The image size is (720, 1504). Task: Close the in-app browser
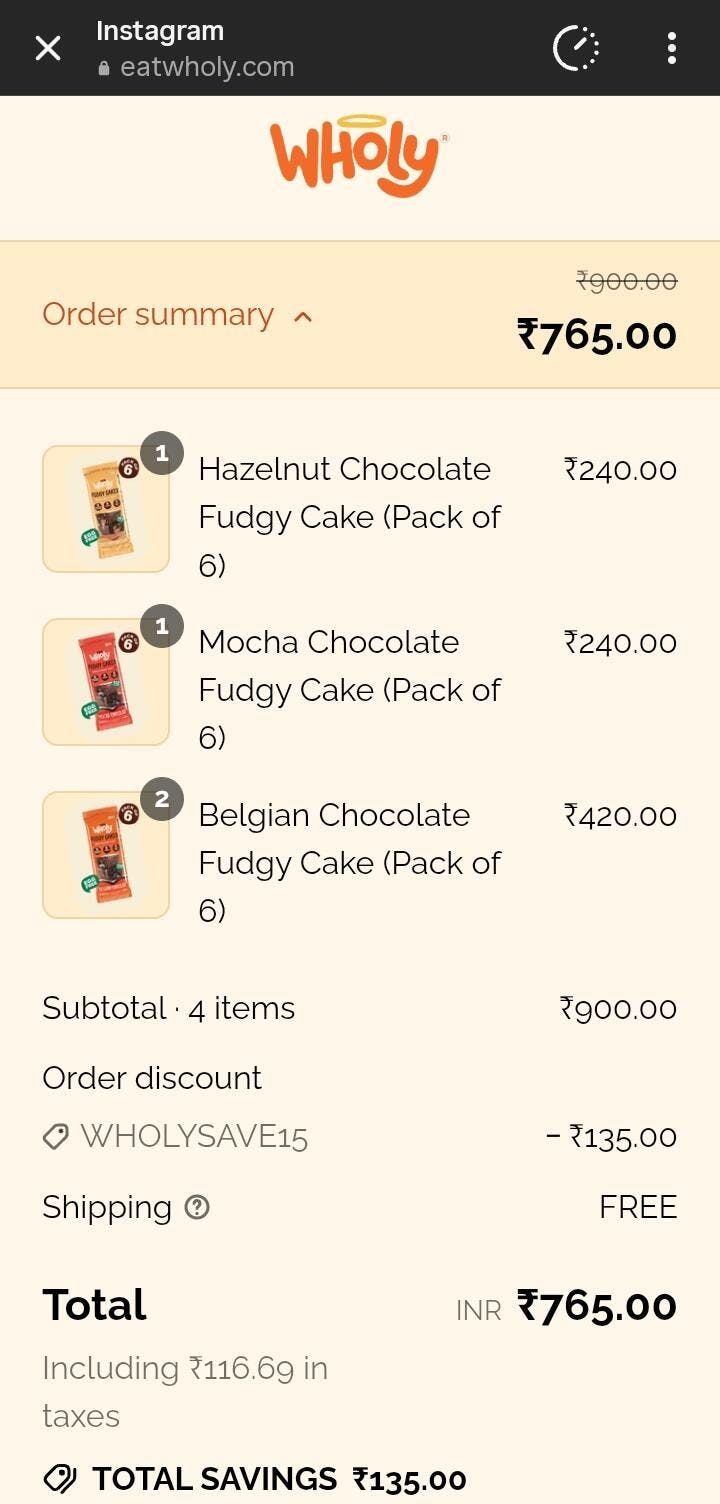pos(48,48)
